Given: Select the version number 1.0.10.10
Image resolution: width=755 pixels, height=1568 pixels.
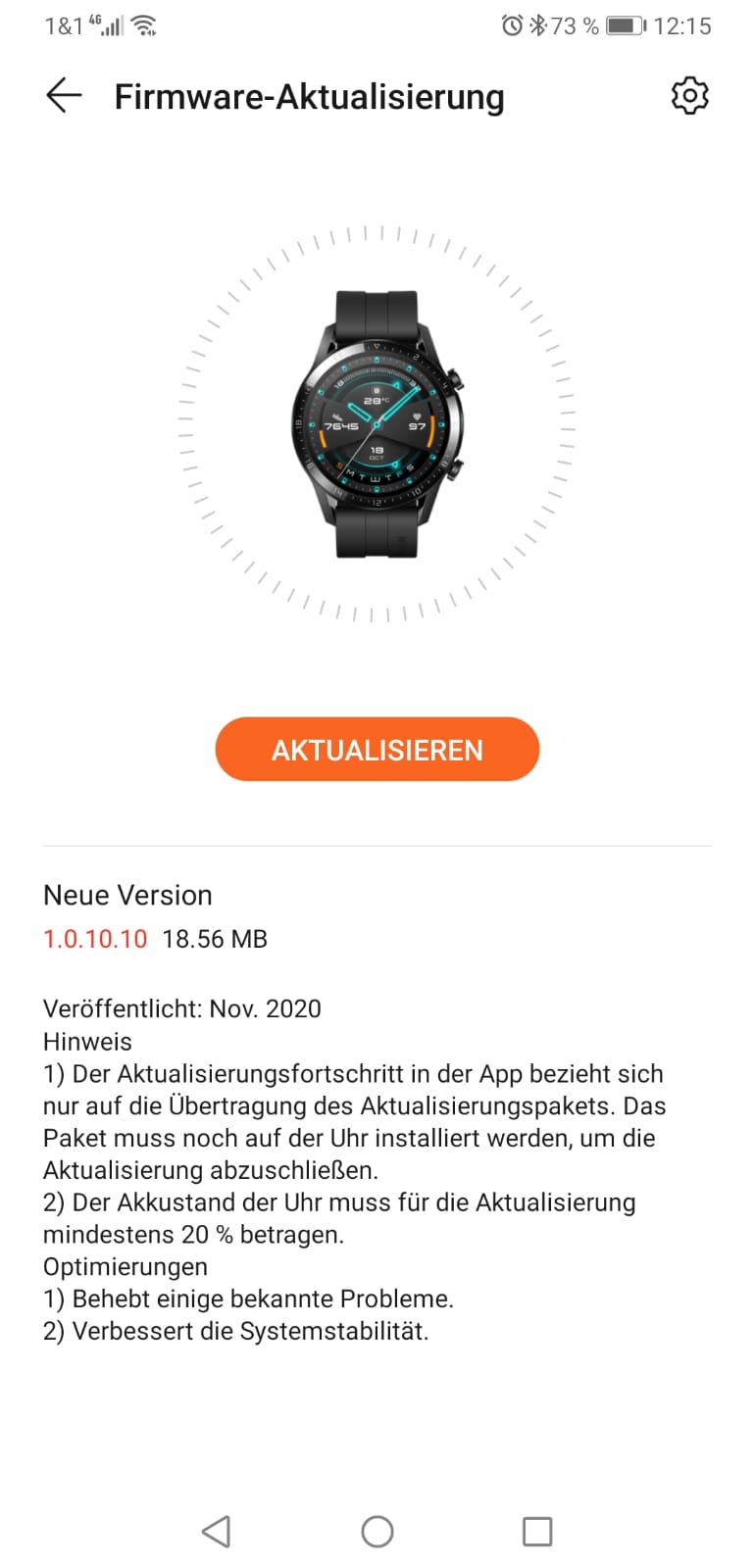Looking at the screenshot, I should point(94,938).
